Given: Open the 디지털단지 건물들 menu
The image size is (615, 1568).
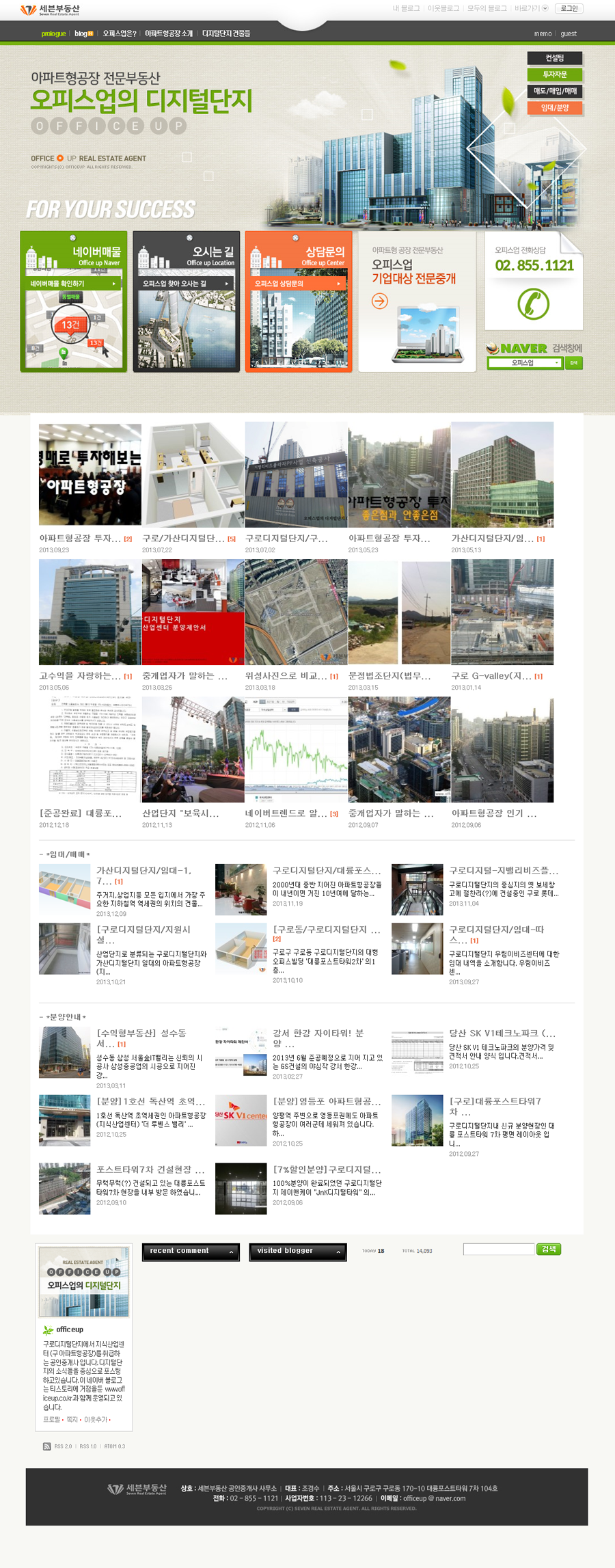Looking at the screenshot, I should click(226, 33).
